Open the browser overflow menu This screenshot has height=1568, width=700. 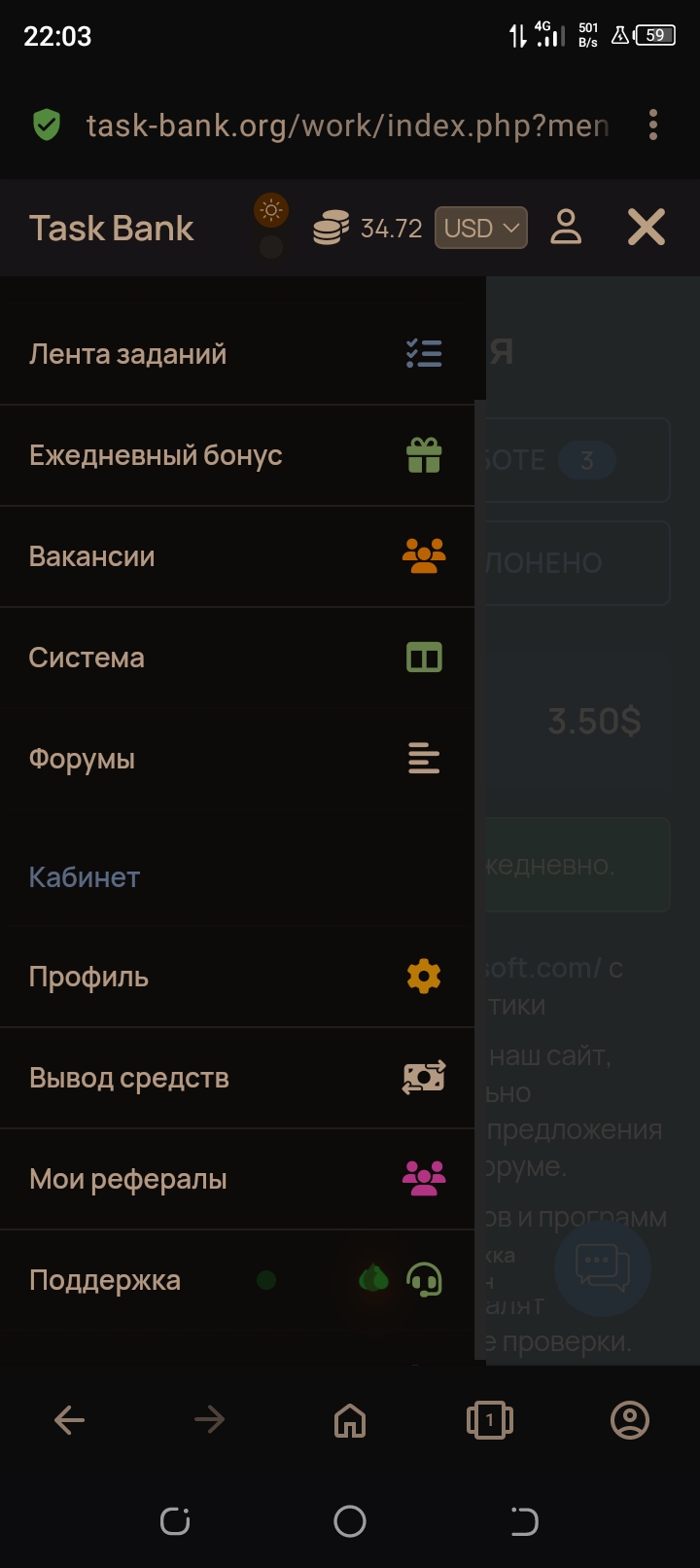[x=653, y=125]
